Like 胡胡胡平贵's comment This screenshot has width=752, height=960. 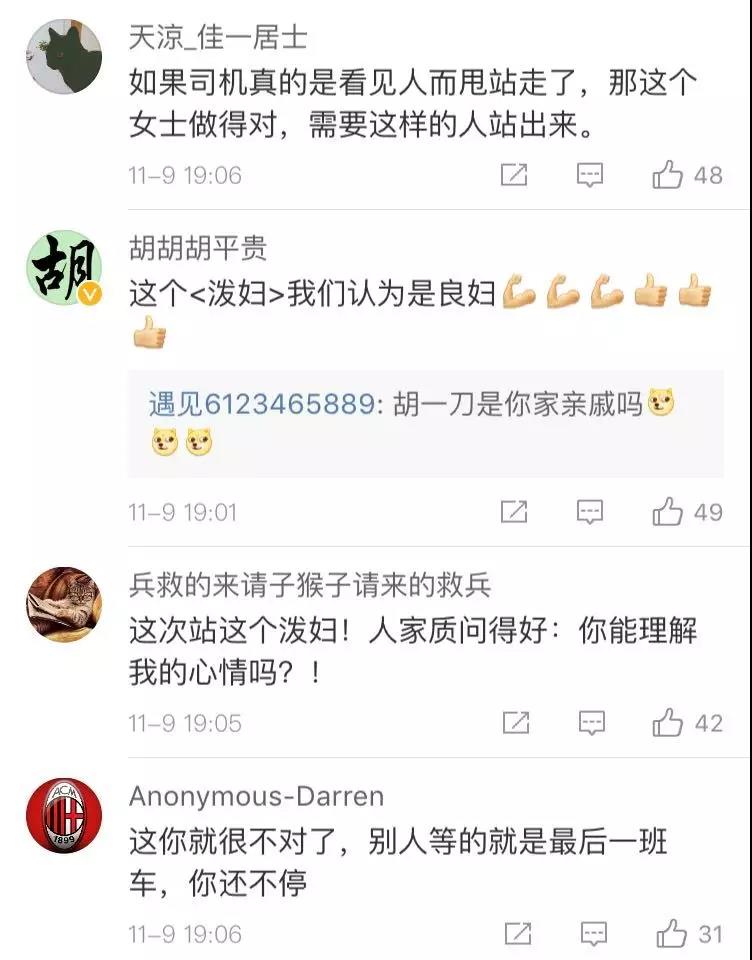(x=668, y=513)
